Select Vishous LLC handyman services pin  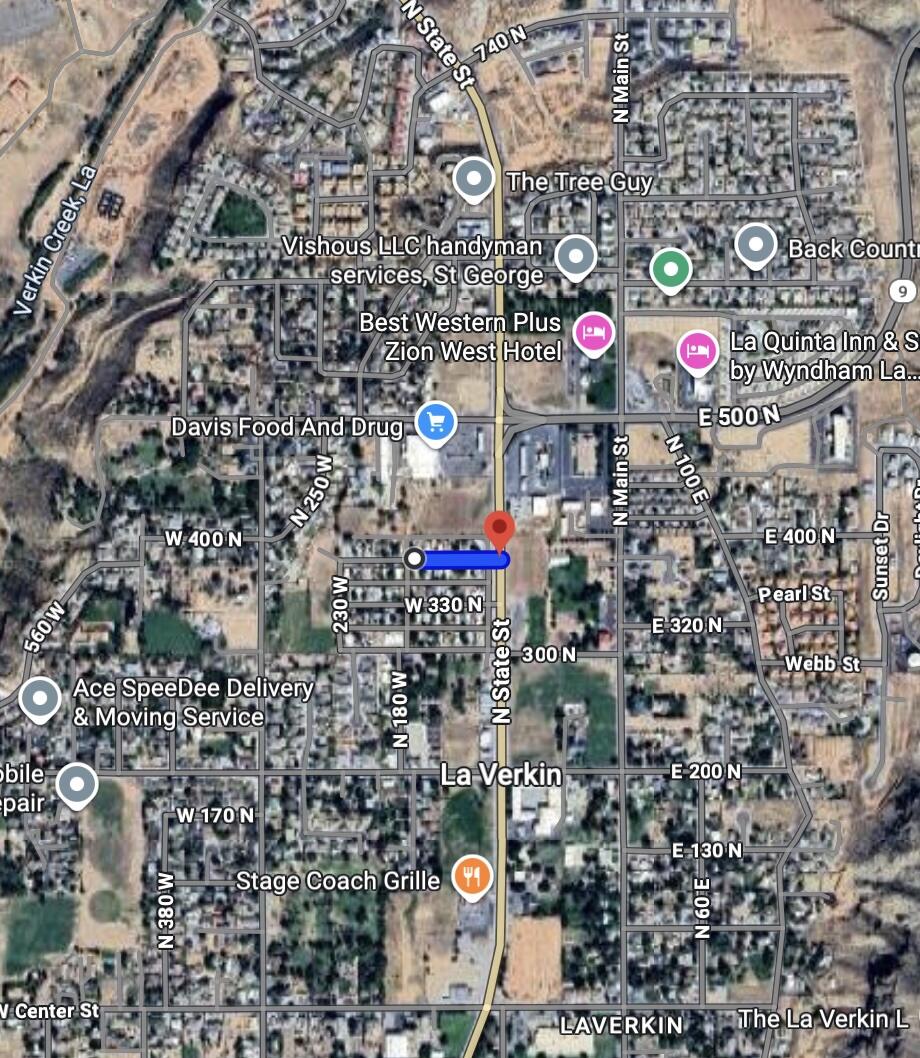(x=575, y=257)
